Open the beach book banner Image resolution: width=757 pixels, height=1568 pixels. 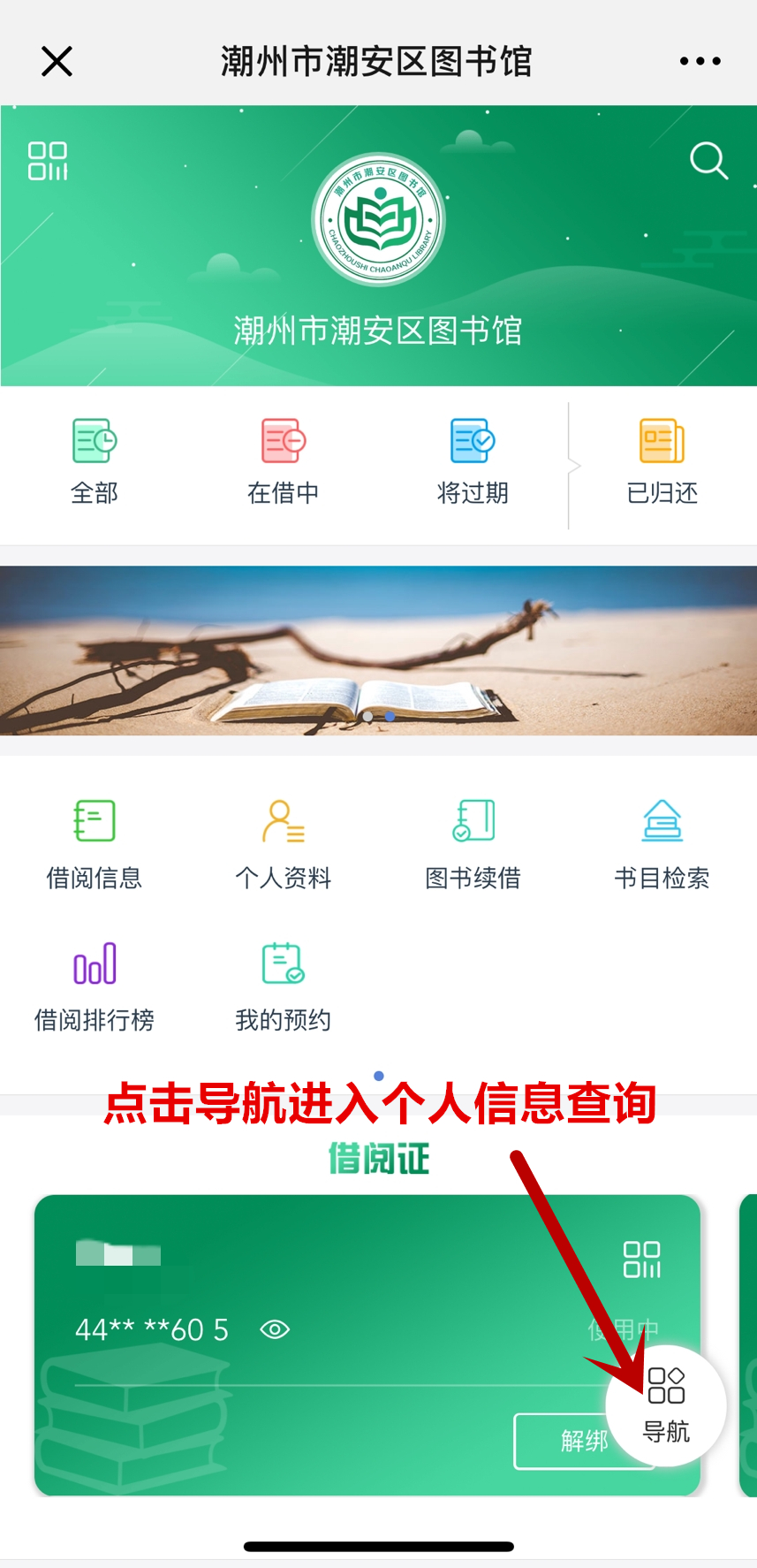[x=378, y=651]
